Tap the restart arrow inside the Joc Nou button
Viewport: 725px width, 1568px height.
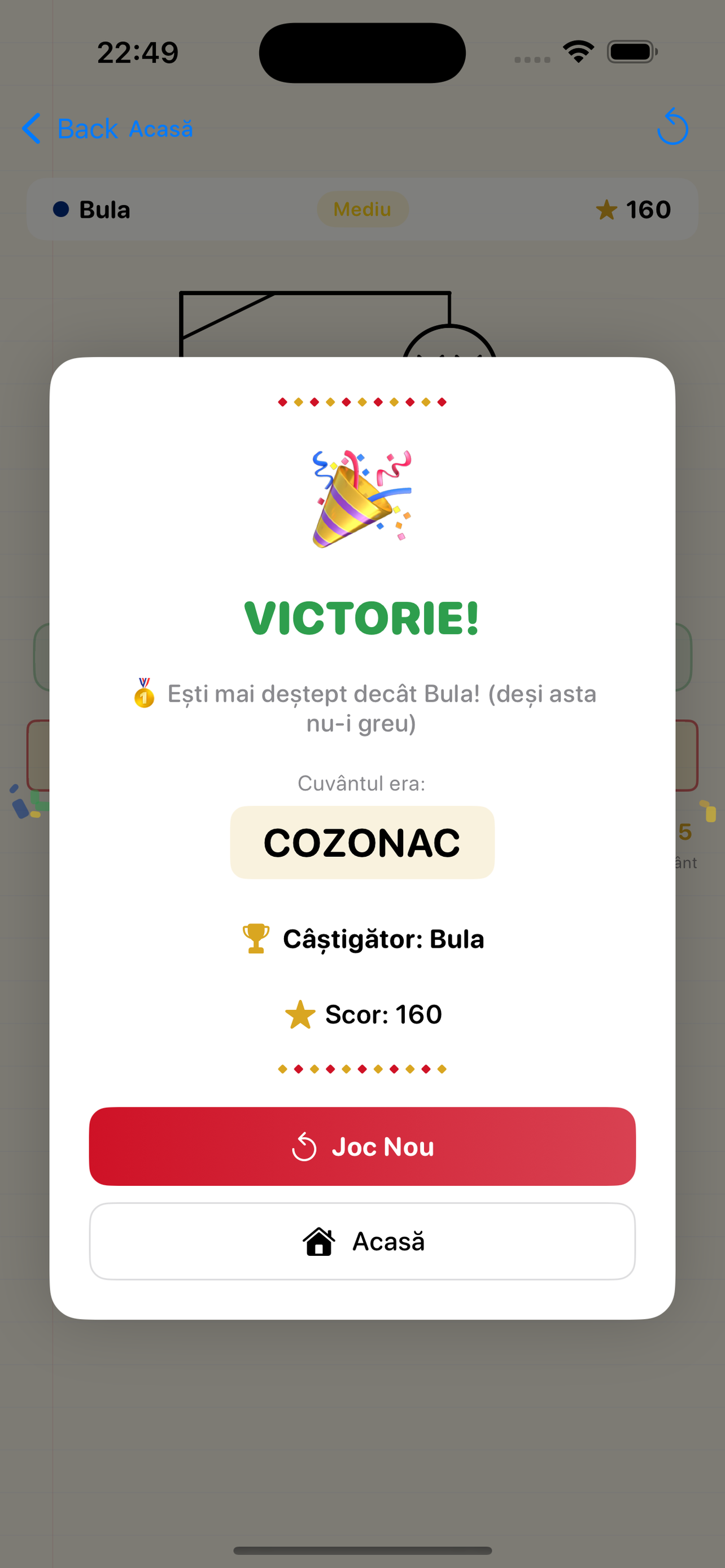[x=304, y=1146]
